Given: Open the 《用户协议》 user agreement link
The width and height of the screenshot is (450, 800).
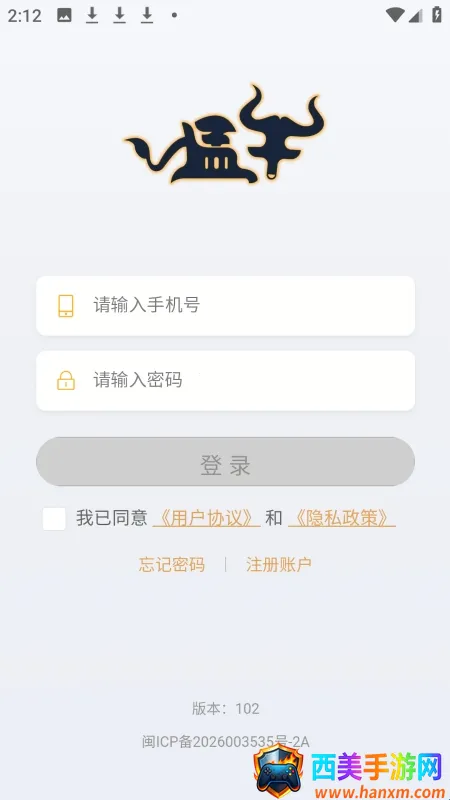Looking at the screenshot, I should [207, 518].
